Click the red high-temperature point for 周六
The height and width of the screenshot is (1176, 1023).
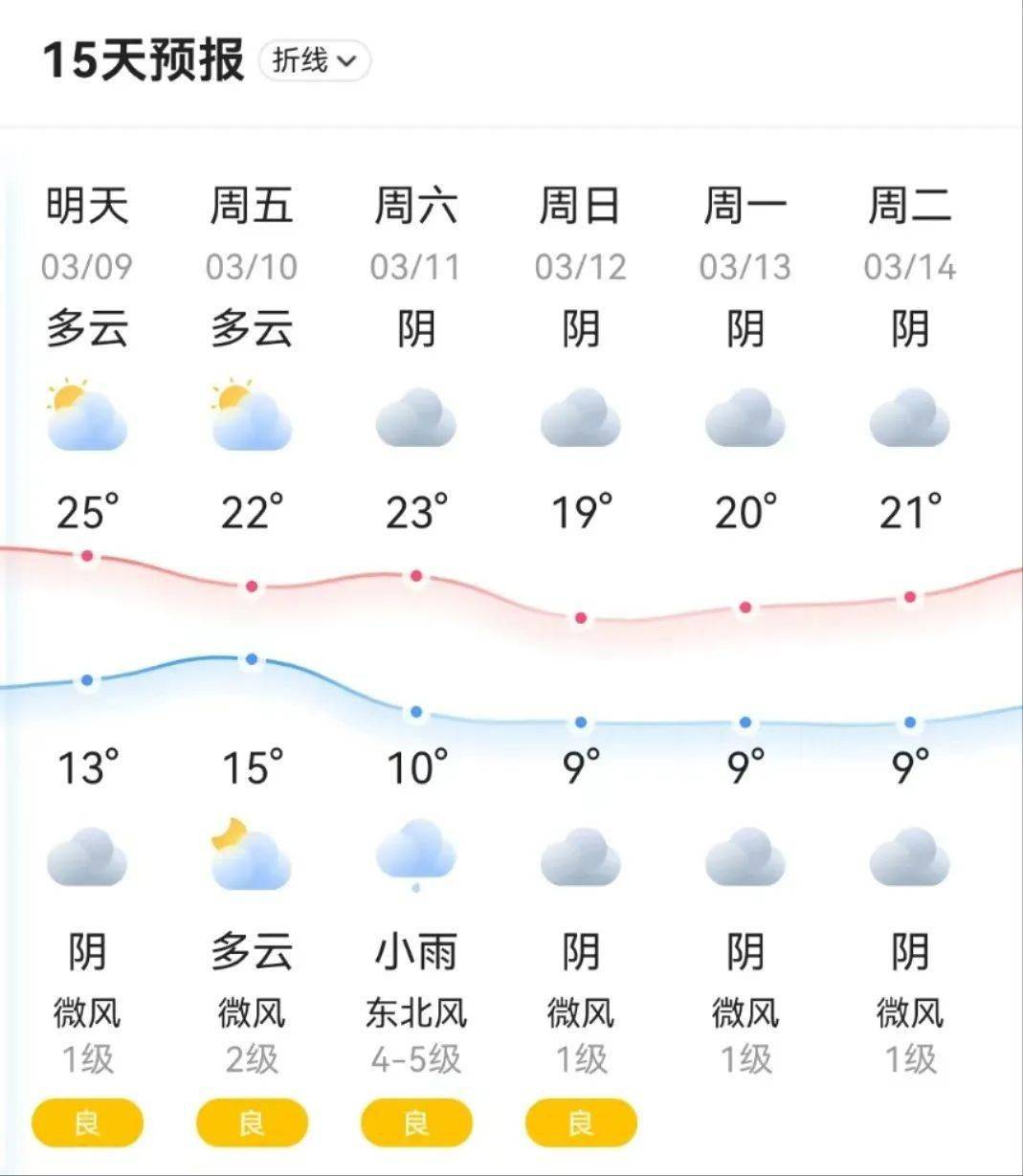click(415, 576)
